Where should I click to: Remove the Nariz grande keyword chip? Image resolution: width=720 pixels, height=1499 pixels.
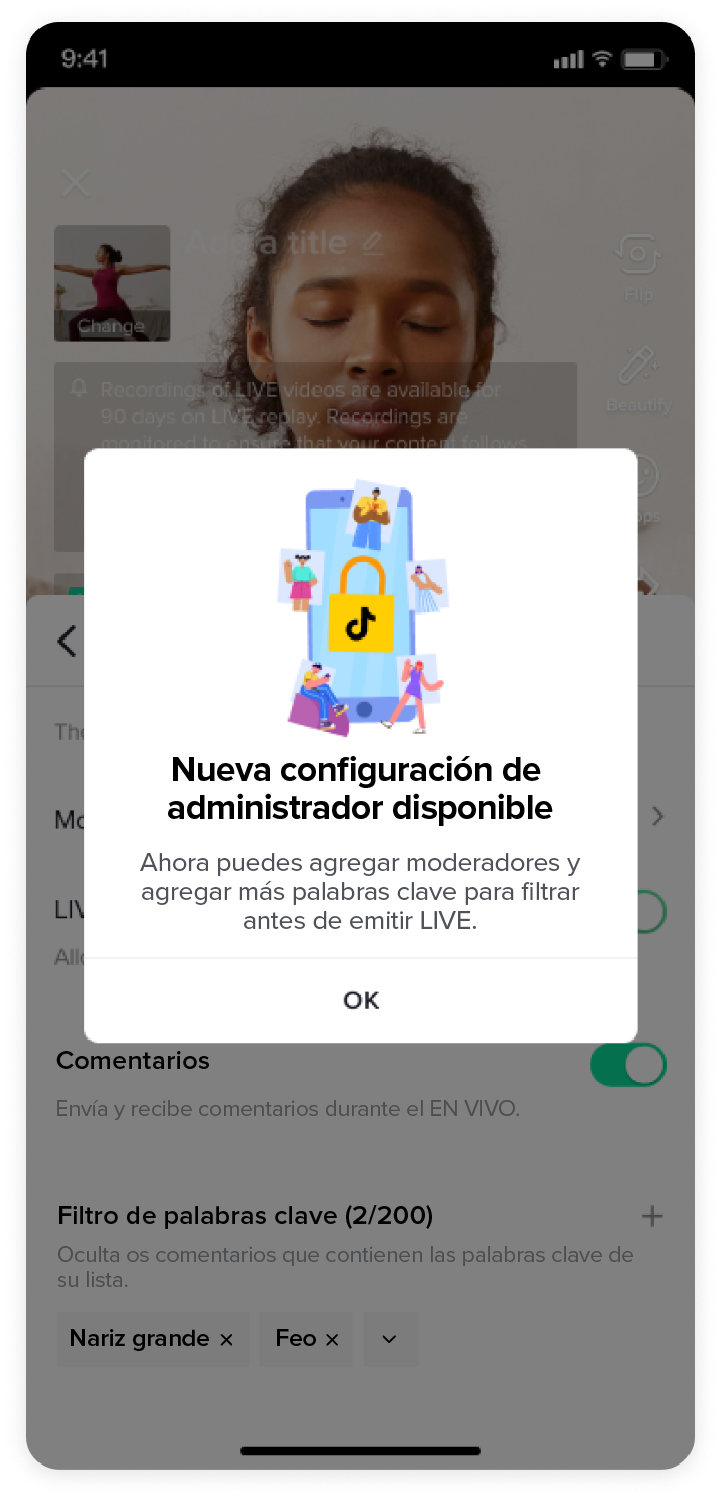click(x=226, y=1339)
